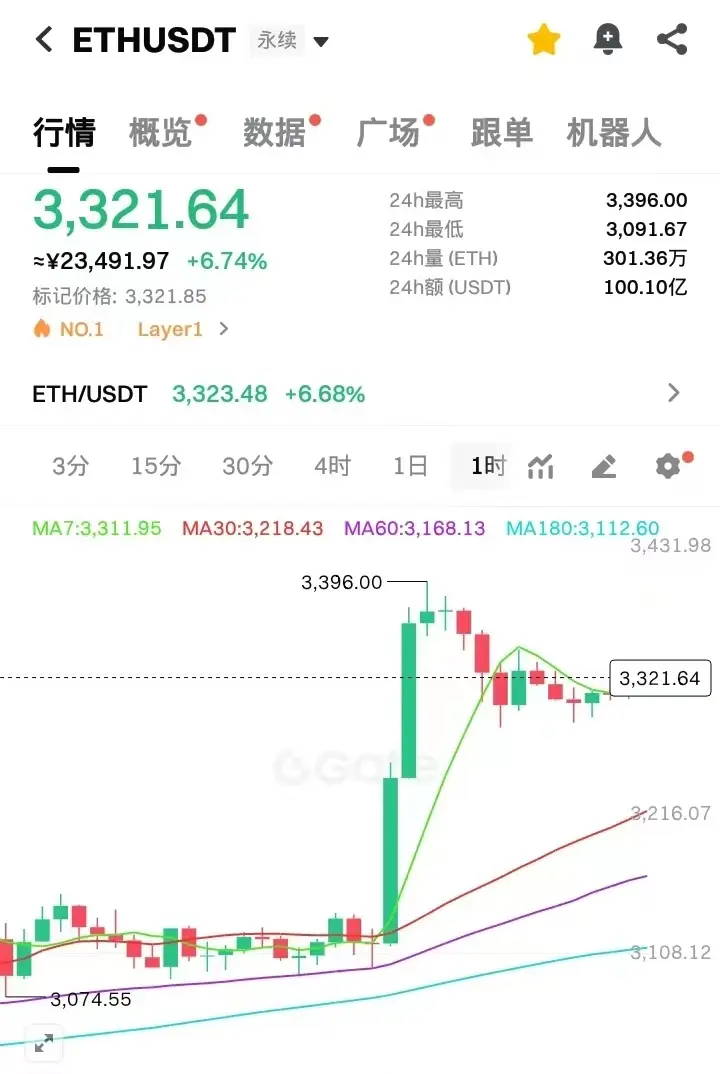Viewport: 720px width, 1074px height.
Task: Open the chart drawing tool
Action: click(603, 466)
